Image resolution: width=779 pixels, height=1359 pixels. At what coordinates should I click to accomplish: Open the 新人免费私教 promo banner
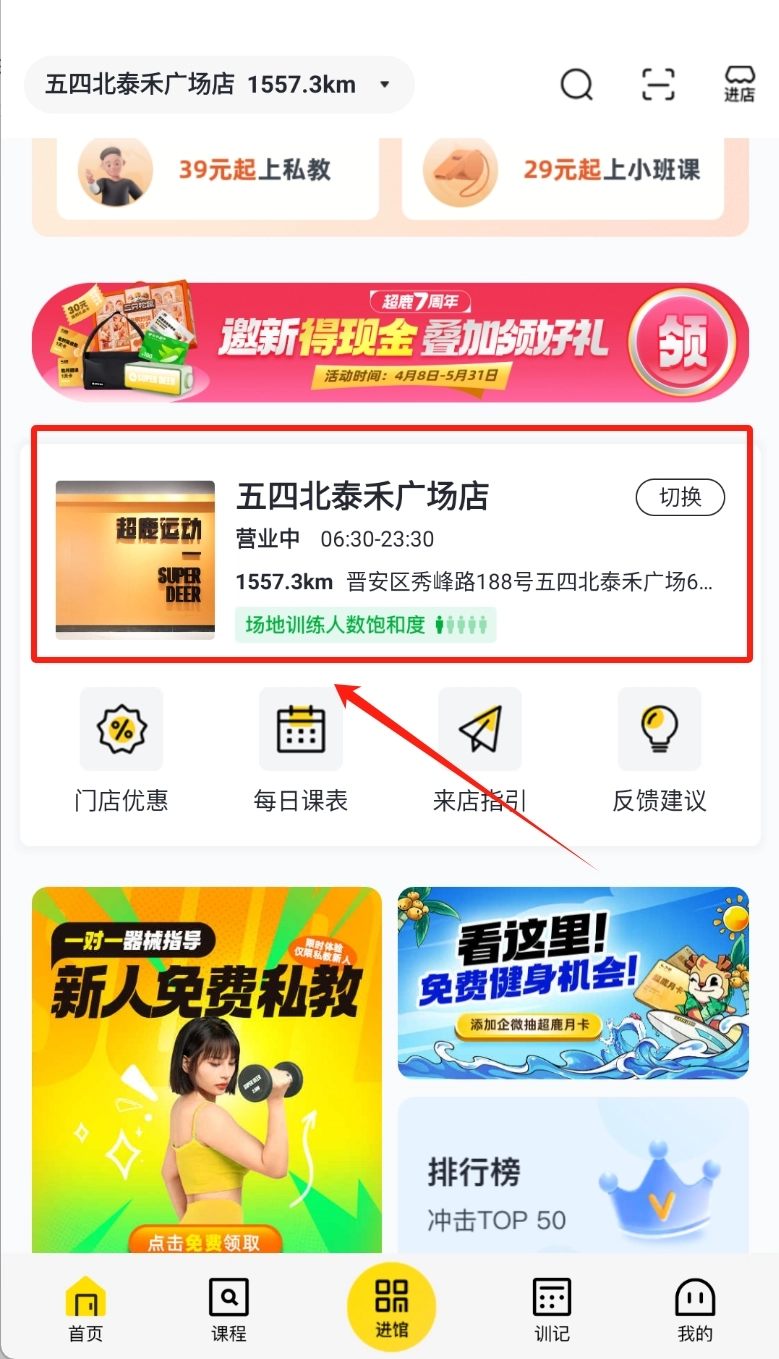coord(207,1068)
